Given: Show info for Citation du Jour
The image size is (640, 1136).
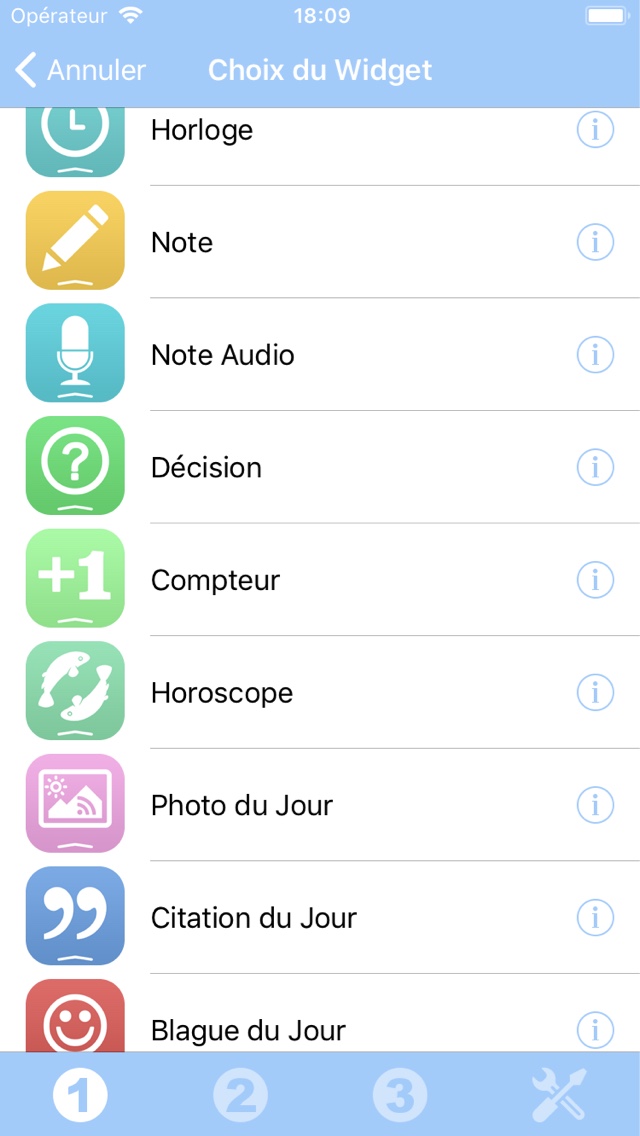Looking at the screenshot, I should coord(596,918).
